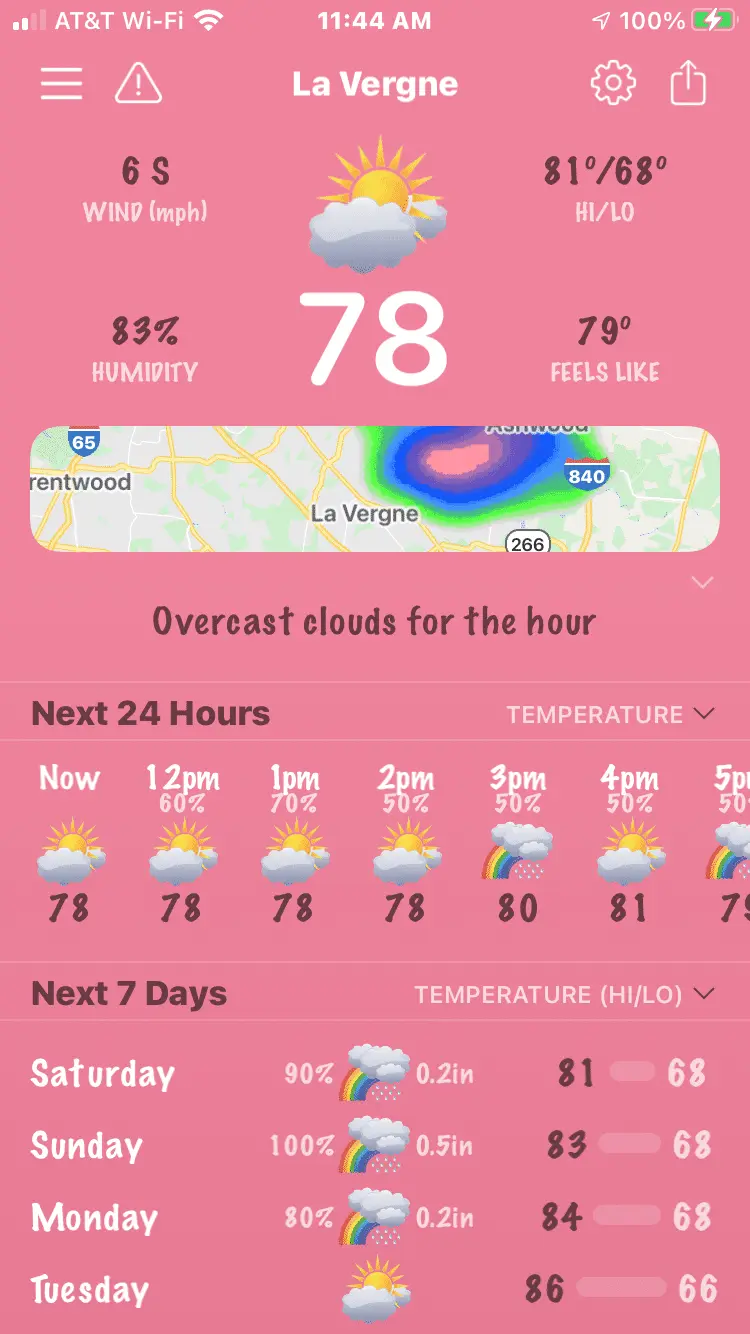Tap the city name La Vergne

tap(375, 84)
